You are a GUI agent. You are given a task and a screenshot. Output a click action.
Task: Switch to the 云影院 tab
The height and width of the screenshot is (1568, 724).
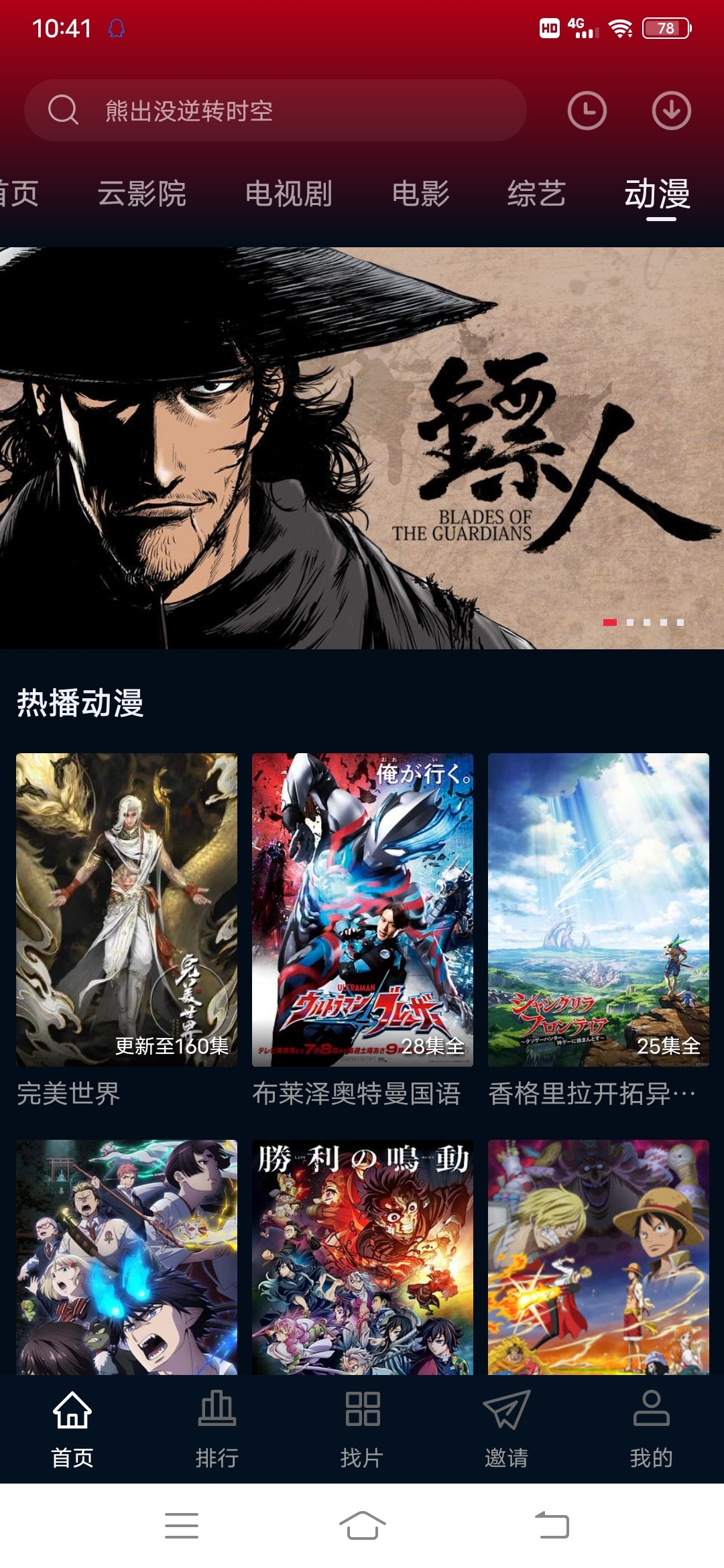(141, 194)
